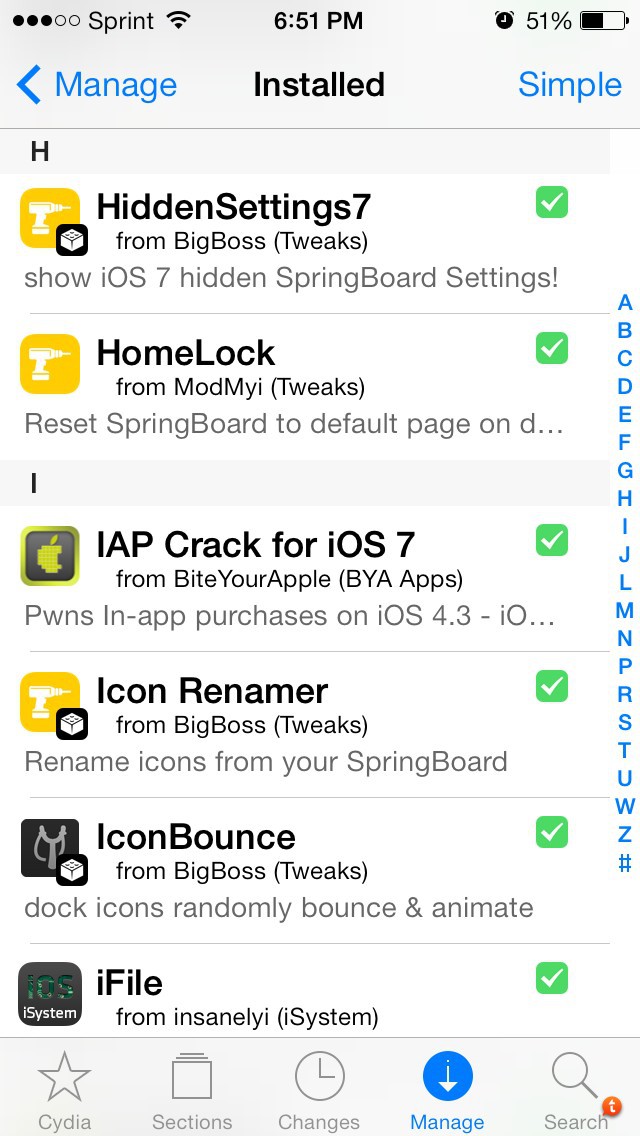The width and height of the screenshot is (640, 1136).
Task: Jump to letter A in index
Action: pos(625,303)
